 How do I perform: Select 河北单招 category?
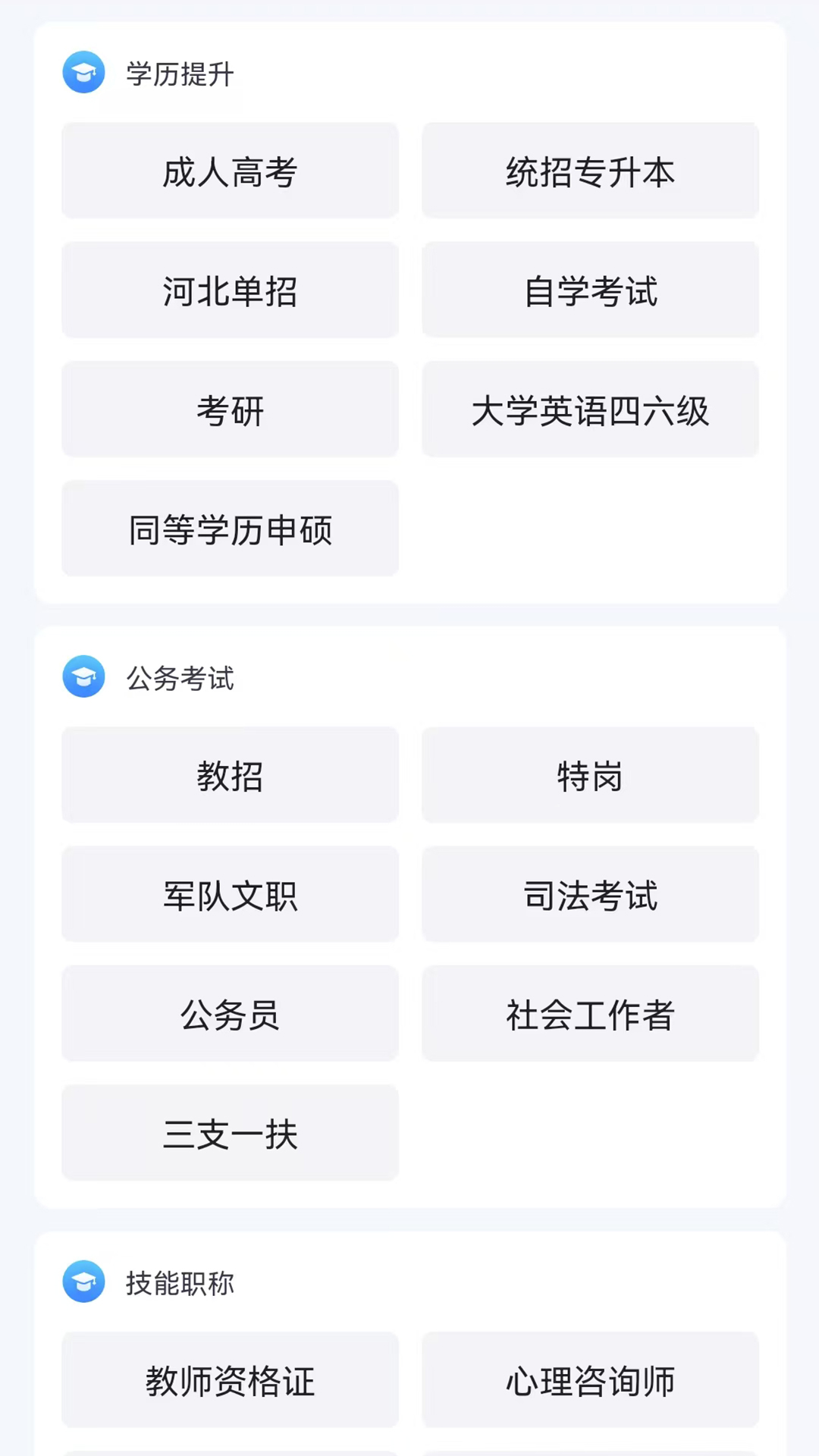pyautogui.click(x=230, y=290)
